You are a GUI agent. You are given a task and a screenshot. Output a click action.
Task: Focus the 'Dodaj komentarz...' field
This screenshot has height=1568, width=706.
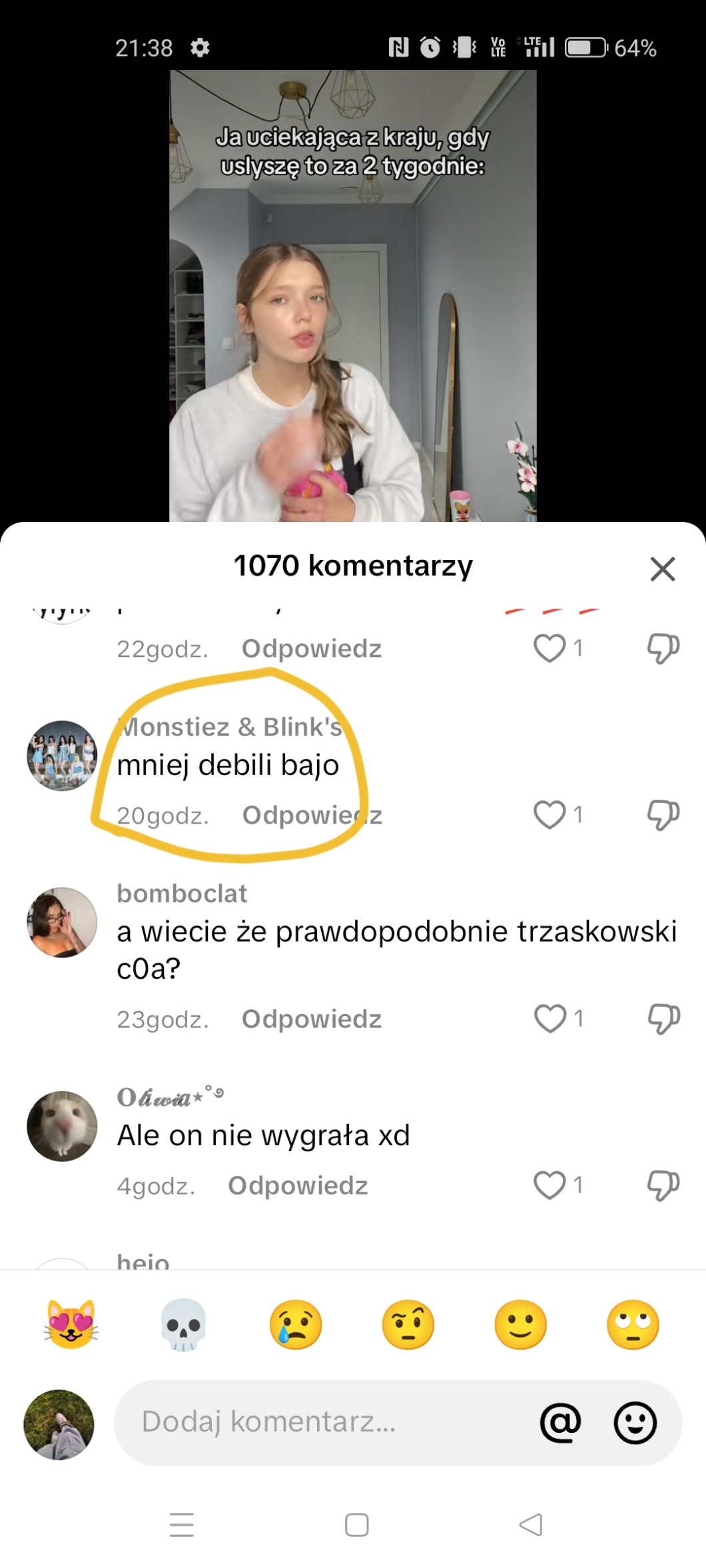pos(320,1422)
